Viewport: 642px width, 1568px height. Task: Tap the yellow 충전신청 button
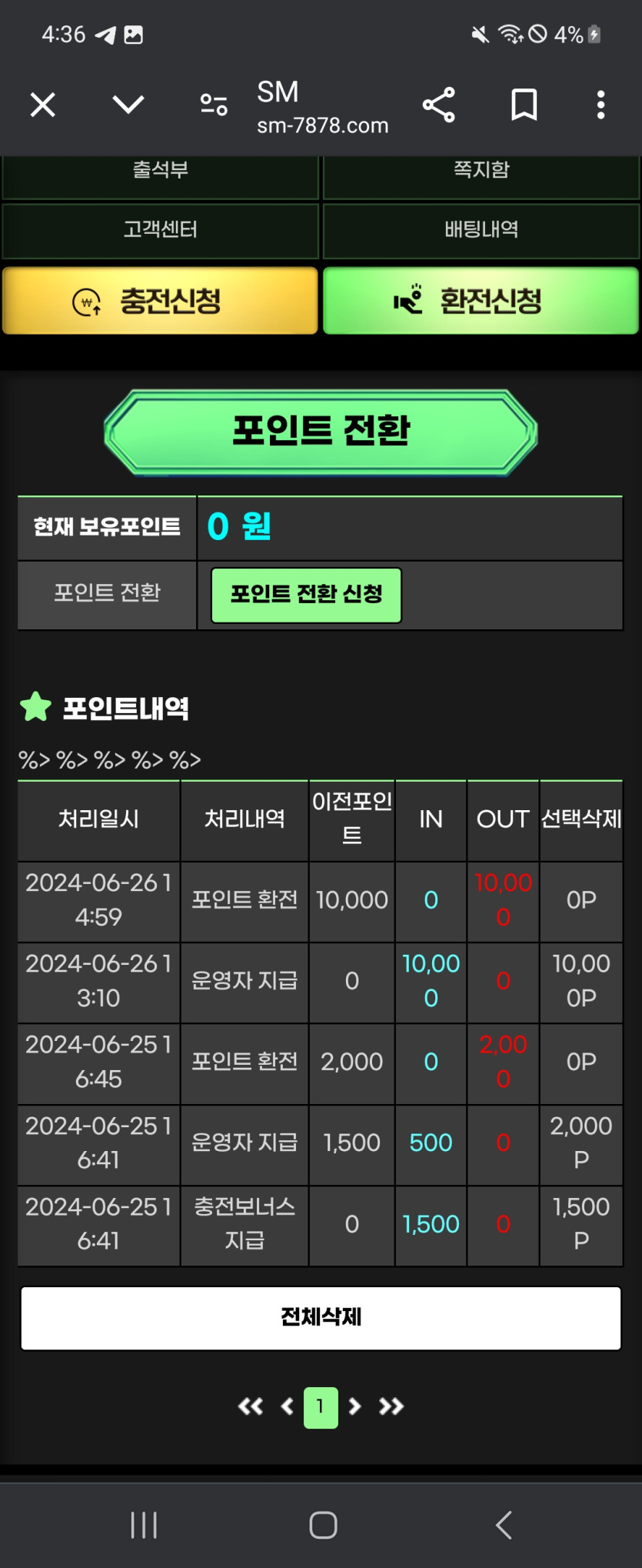click(161, 301)
